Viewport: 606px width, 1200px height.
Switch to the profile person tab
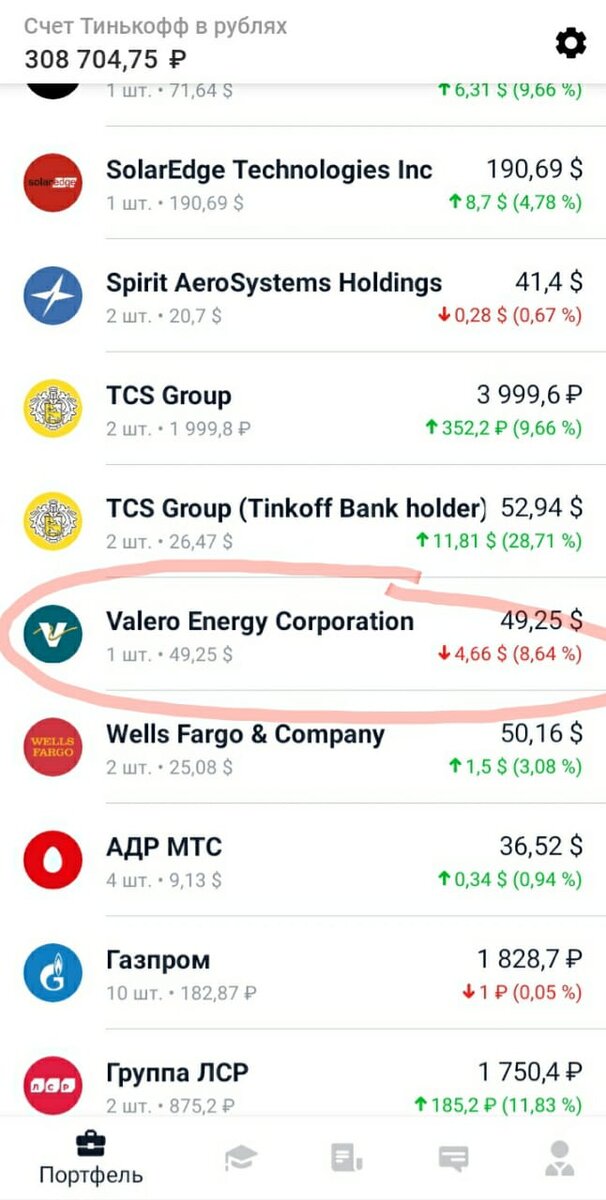(x=559, y=1158)
